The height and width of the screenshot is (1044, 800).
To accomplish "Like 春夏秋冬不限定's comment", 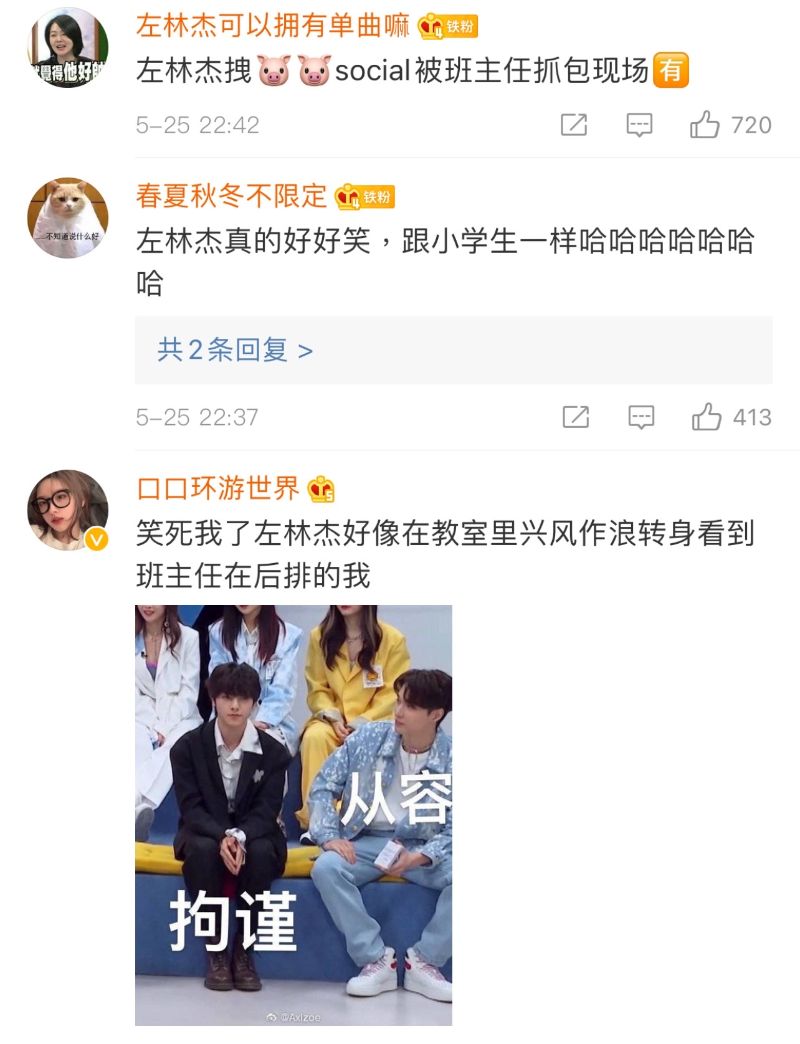I will click(x=708, y=417).
